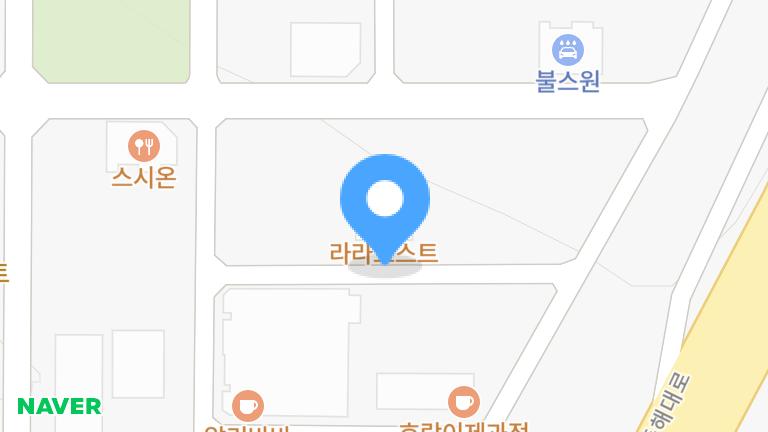Open the 스시온 restaurant marker
The height and width of the screenshot is (432, 768).
pyautogui.click(x=144, y=146)
